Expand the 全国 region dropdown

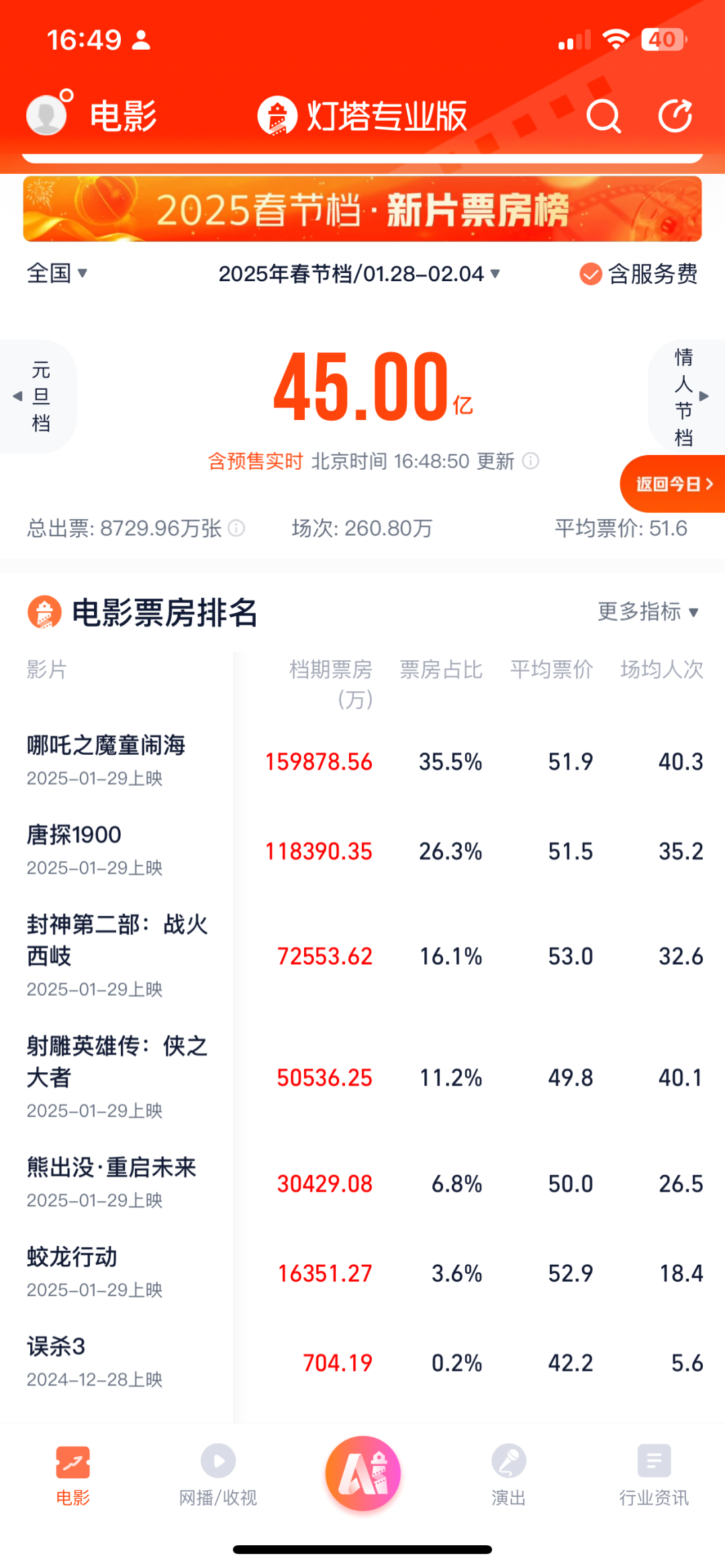pyautogui.click(x=57, y=273)
